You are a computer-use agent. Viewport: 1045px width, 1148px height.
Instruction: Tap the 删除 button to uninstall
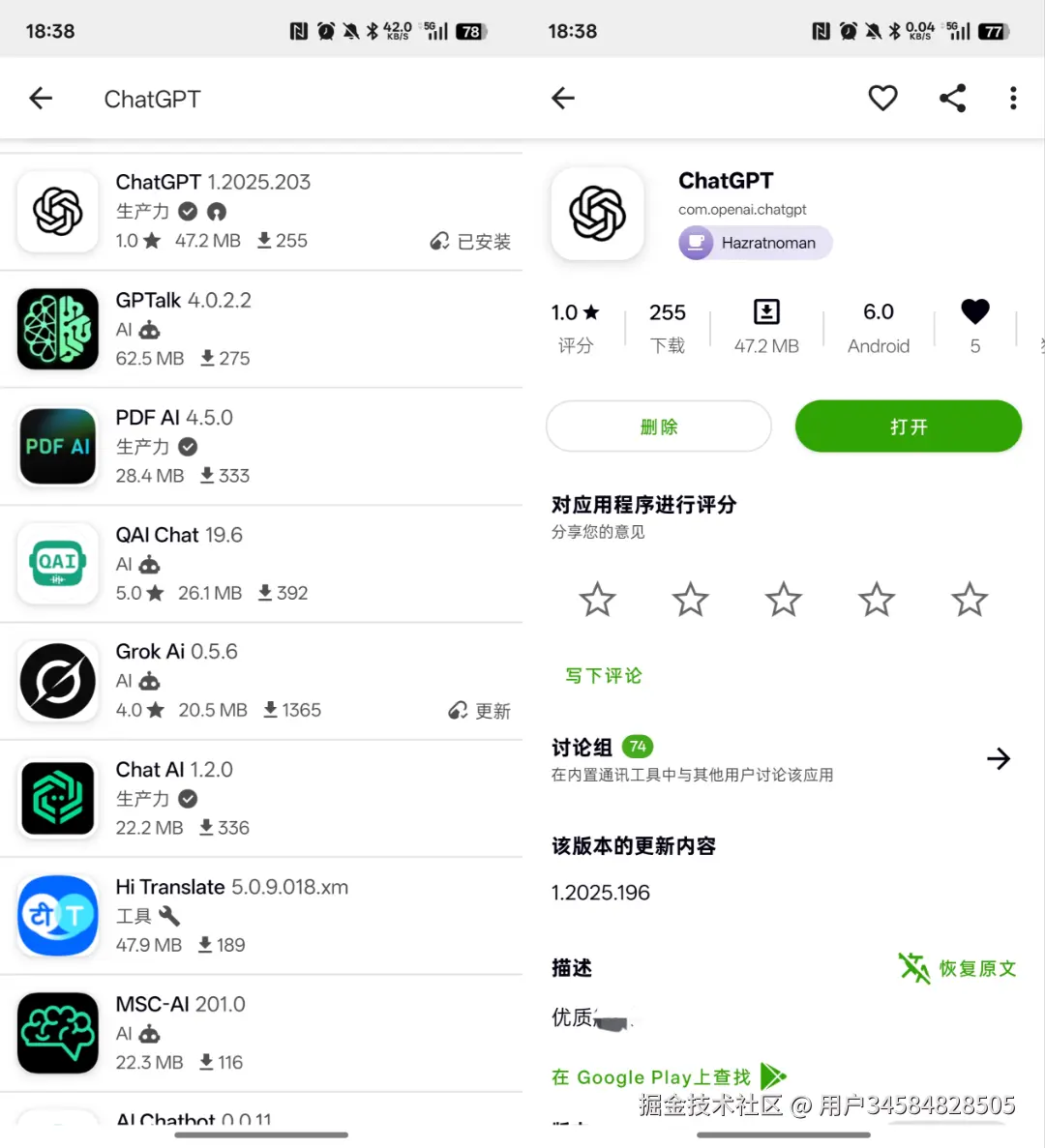coord(659,427)
